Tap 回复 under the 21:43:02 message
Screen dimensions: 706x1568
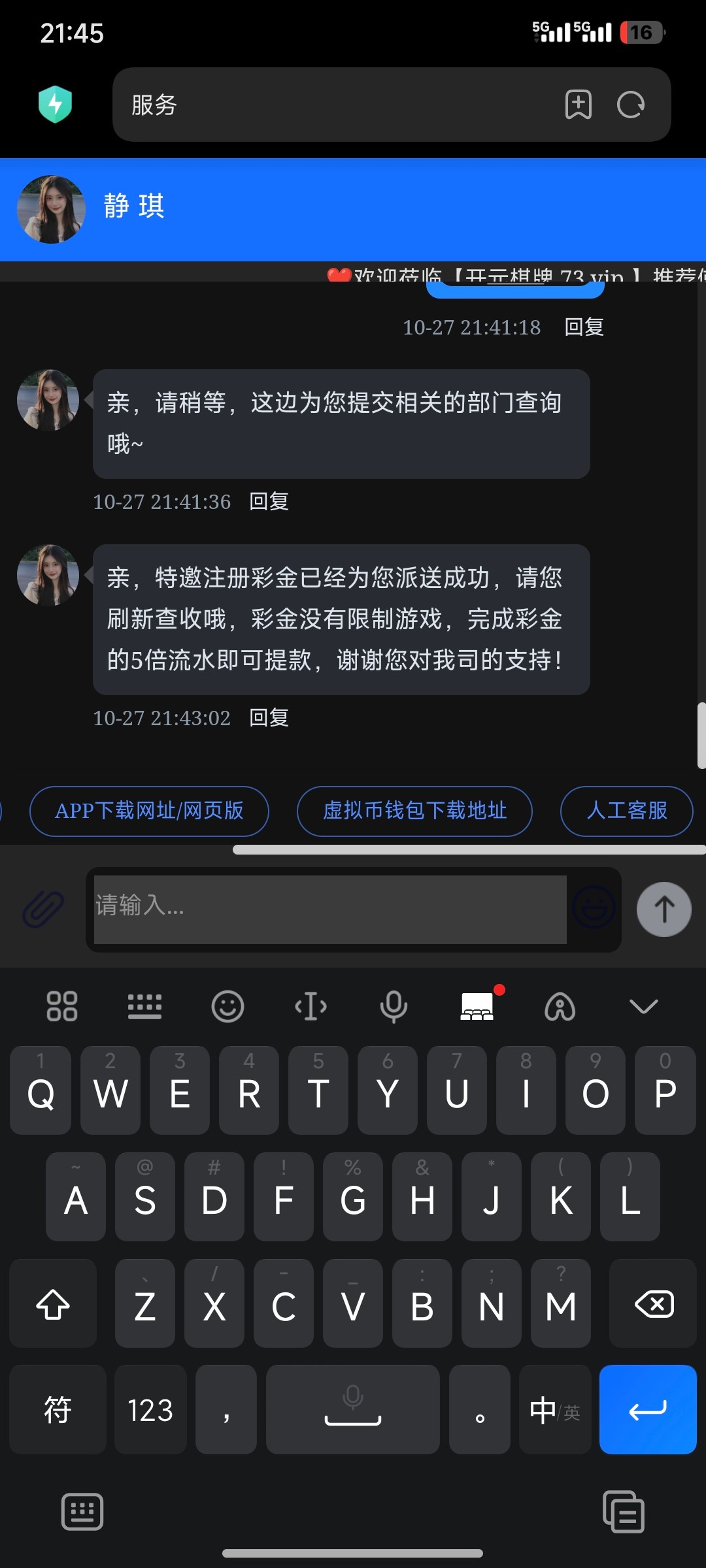tap(269, 718)
